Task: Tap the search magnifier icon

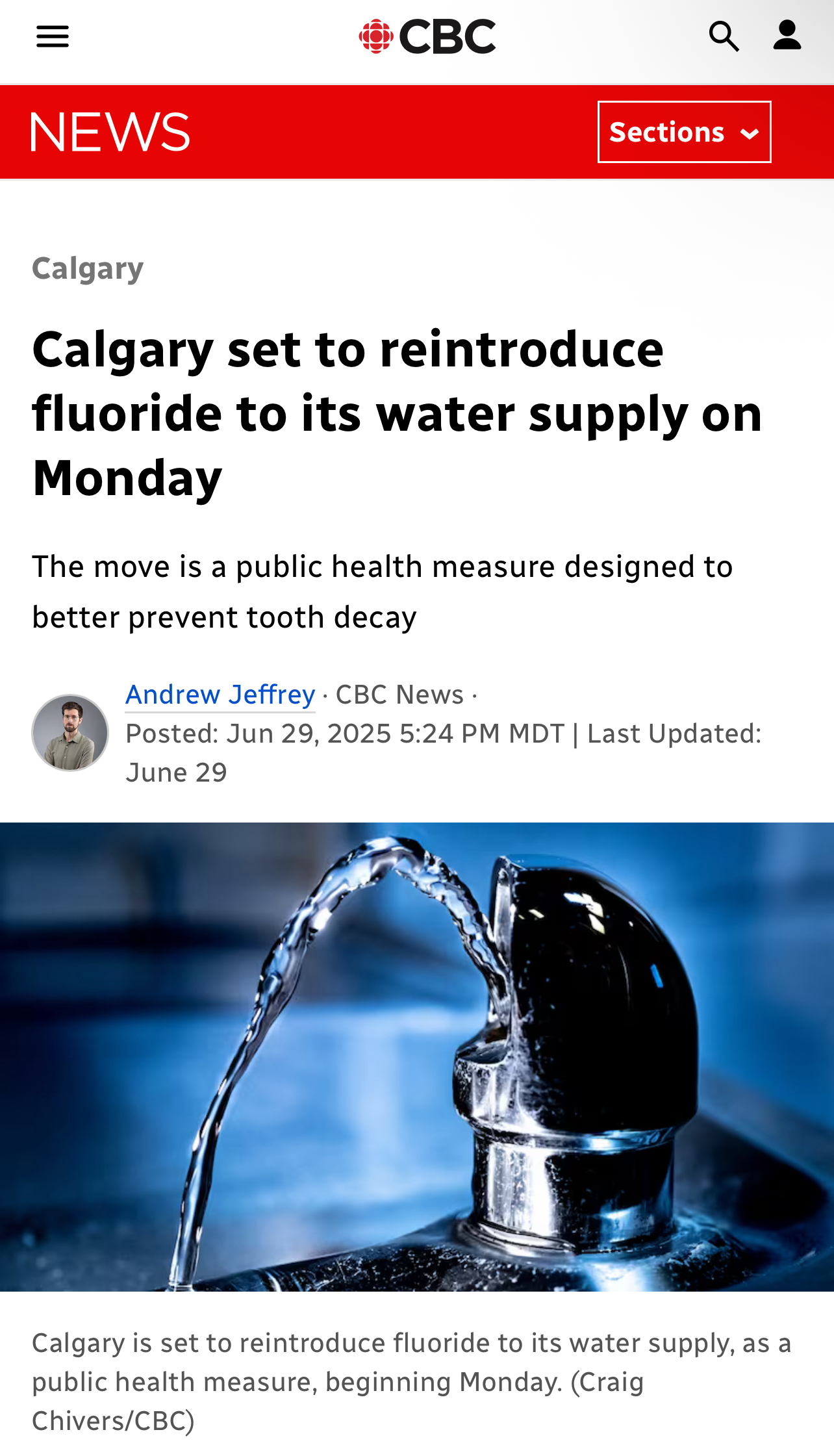Action: (724, 36)
